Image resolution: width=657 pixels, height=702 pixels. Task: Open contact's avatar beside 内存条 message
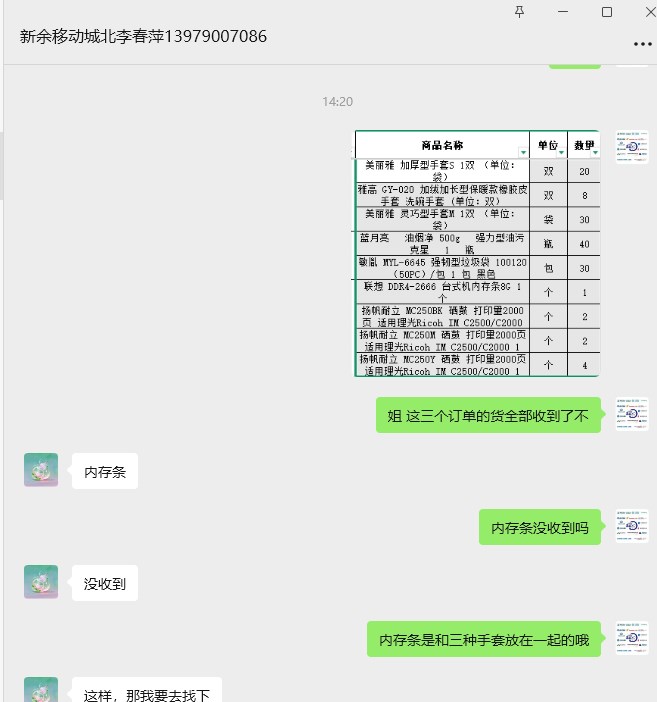(41, 470)
